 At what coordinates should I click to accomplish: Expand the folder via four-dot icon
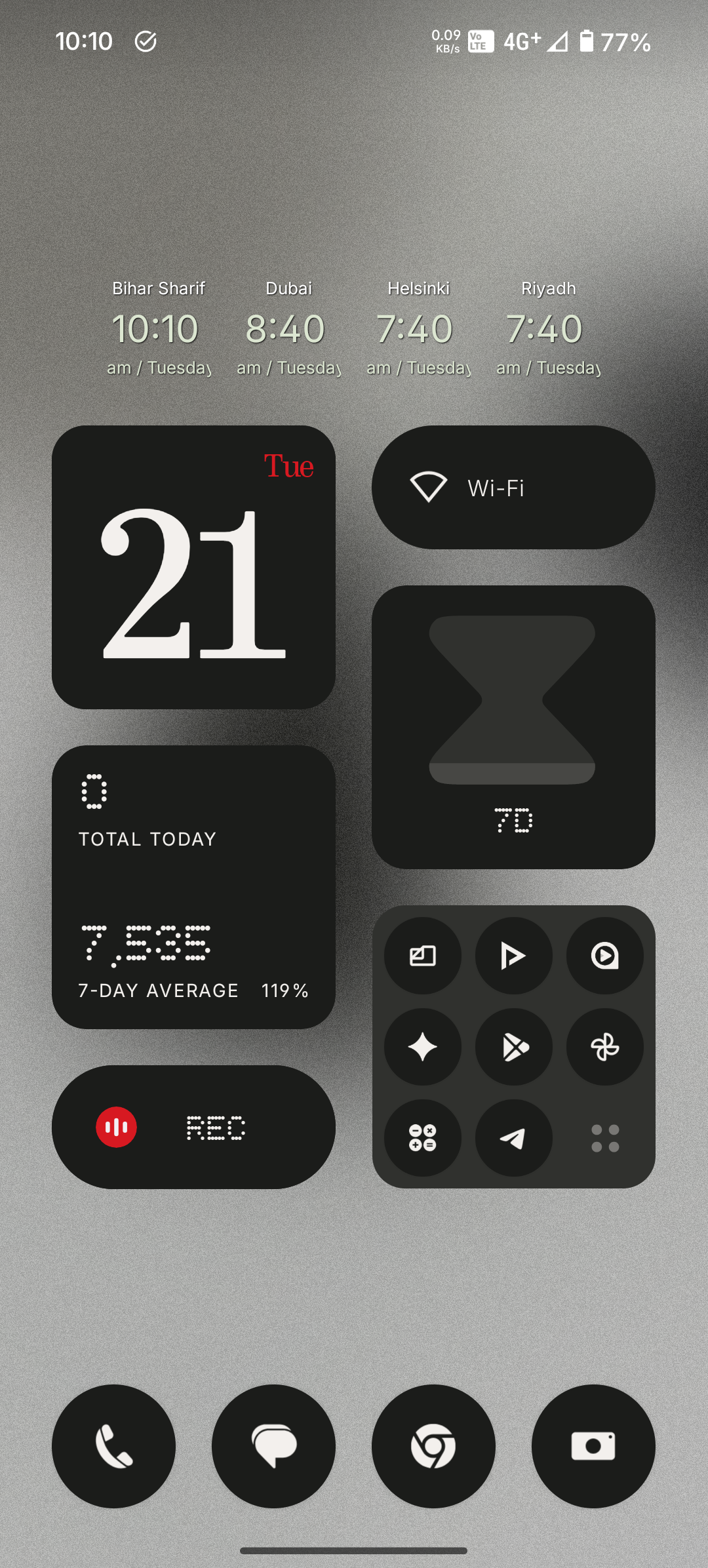(x=604, y=1138)
